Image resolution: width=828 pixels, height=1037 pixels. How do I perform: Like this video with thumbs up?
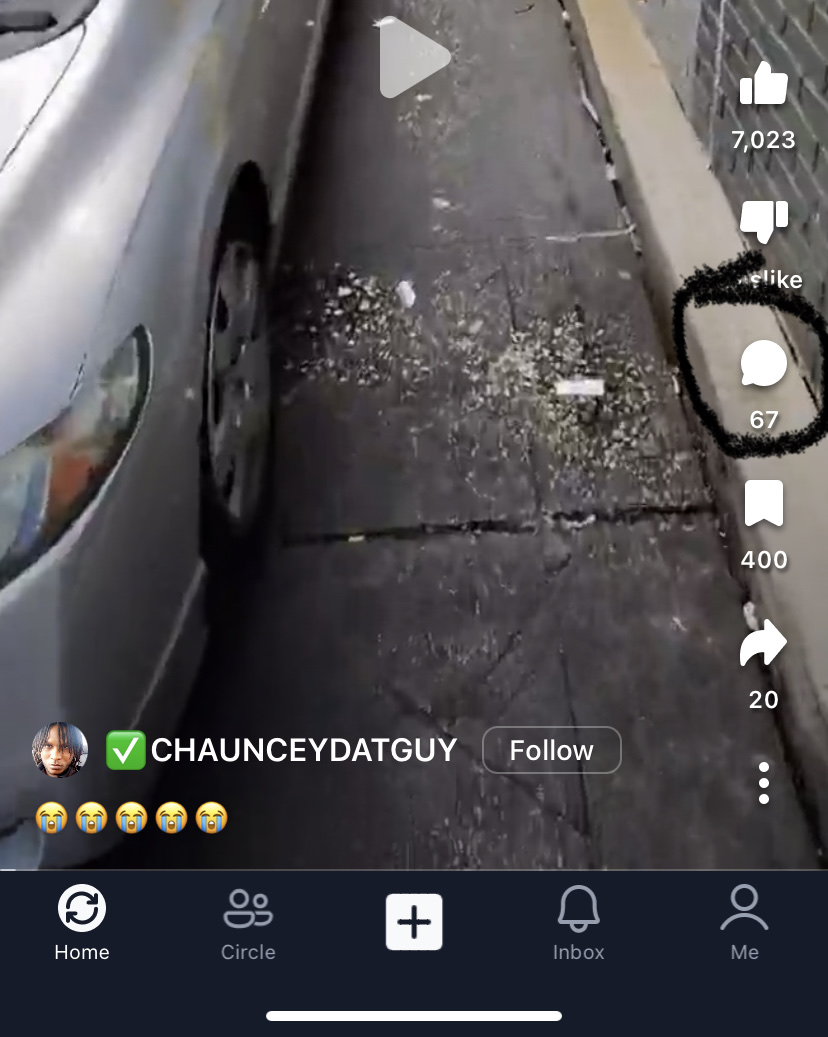pyautogui.click(x=764, y=83)
